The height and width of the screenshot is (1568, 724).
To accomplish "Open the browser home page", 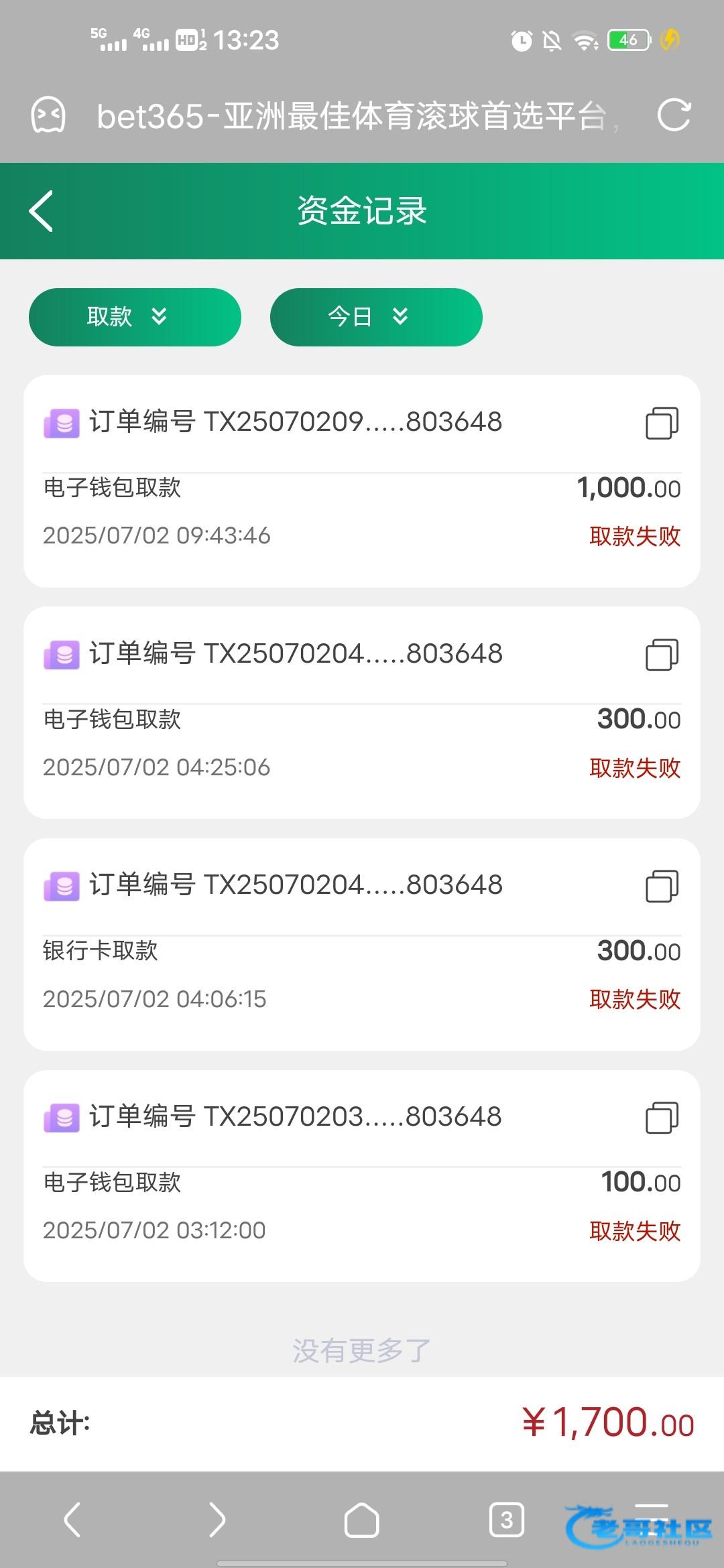I will coord(361,1519).
